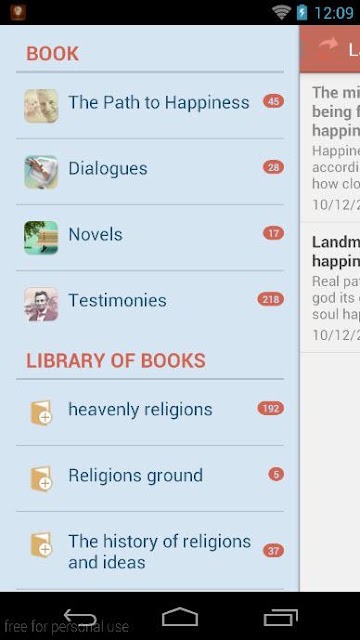Open Testimonies from the drawer
The width and height of the screenshot is (360, 640).
[150, 304]
